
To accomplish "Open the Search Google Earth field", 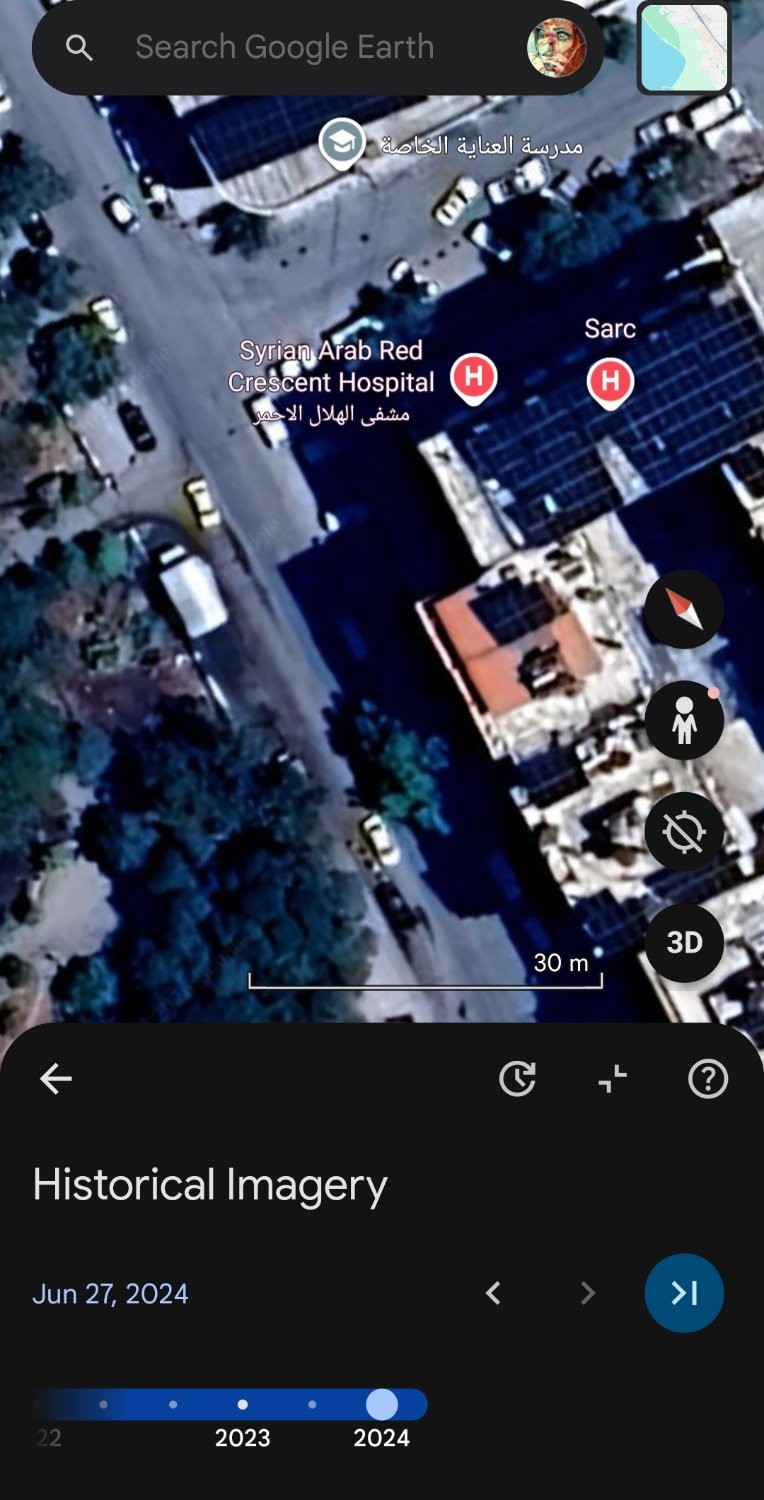I will point(284,47).
